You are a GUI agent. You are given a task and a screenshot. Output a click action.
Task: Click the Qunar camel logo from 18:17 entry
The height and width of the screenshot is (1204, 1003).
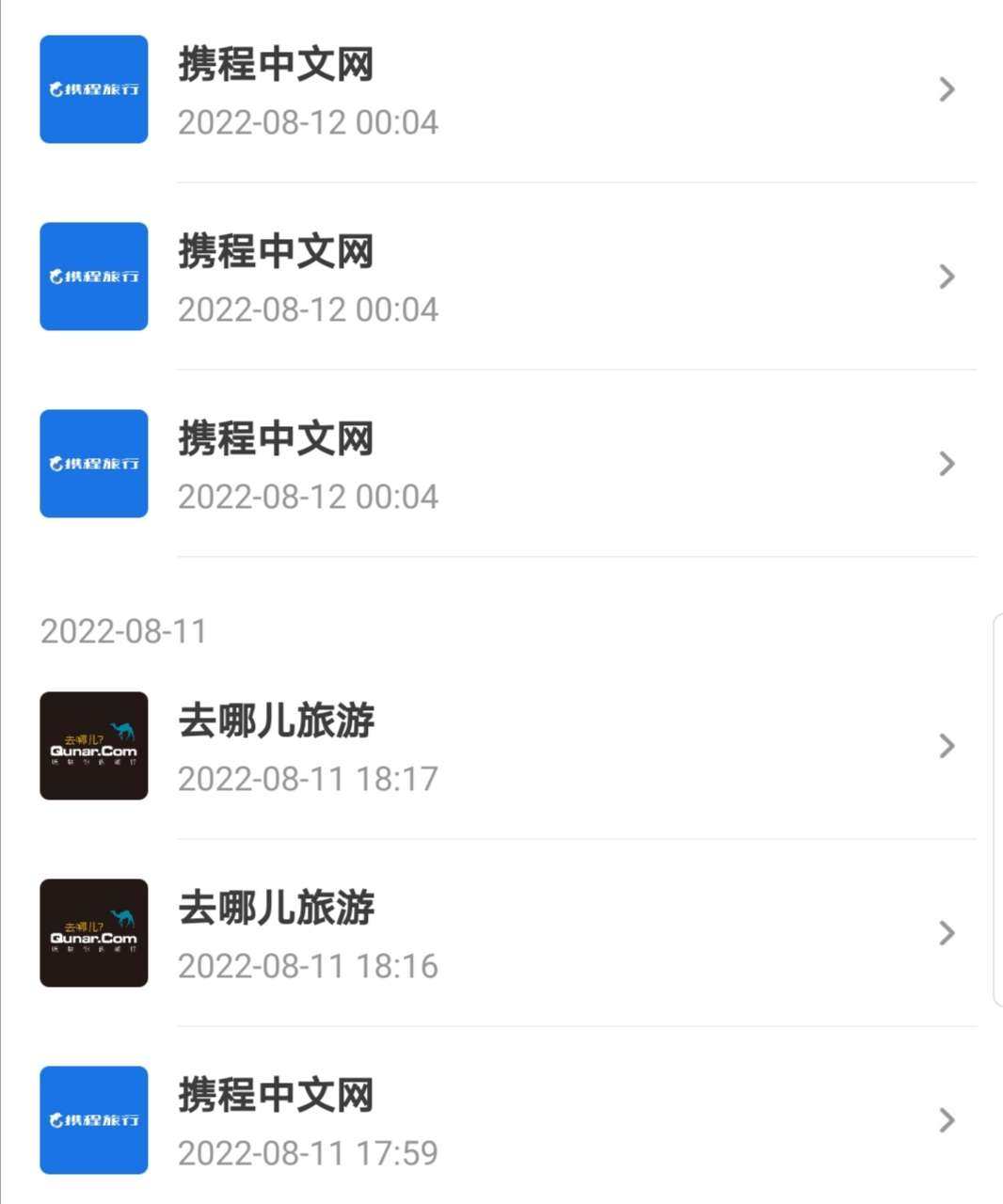point(93,746)
